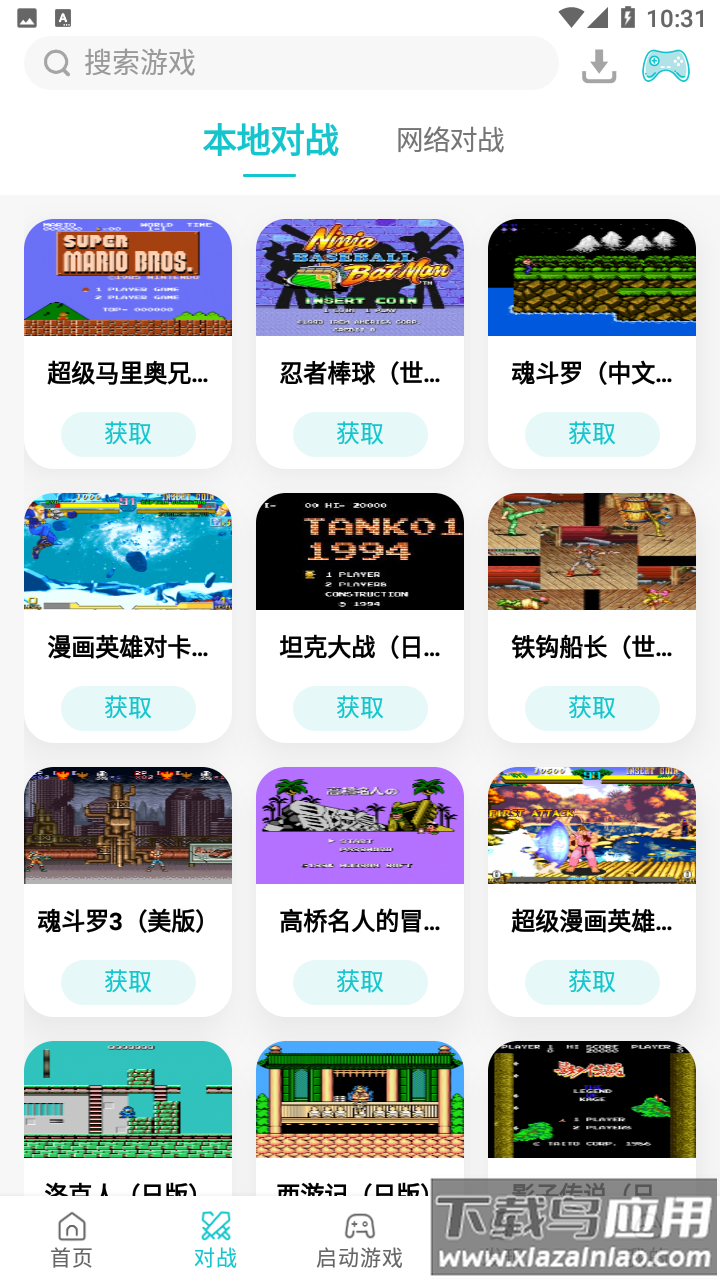
Task: Tap 获取 under 漫画英雄对卡
Action: pyautogui.click(x=128, y=708)
